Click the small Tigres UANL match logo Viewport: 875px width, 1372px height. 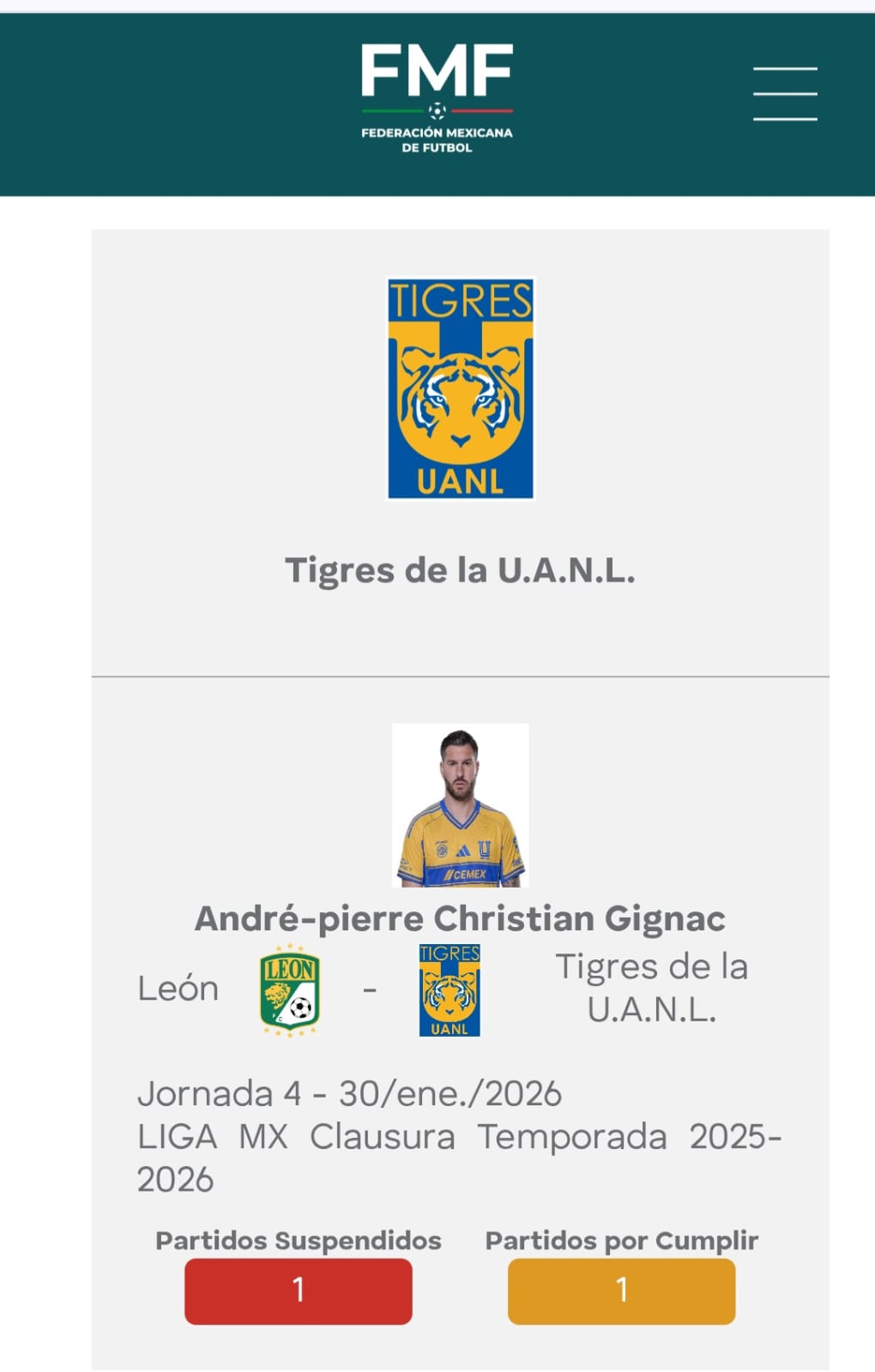click(x=449, y=988)
